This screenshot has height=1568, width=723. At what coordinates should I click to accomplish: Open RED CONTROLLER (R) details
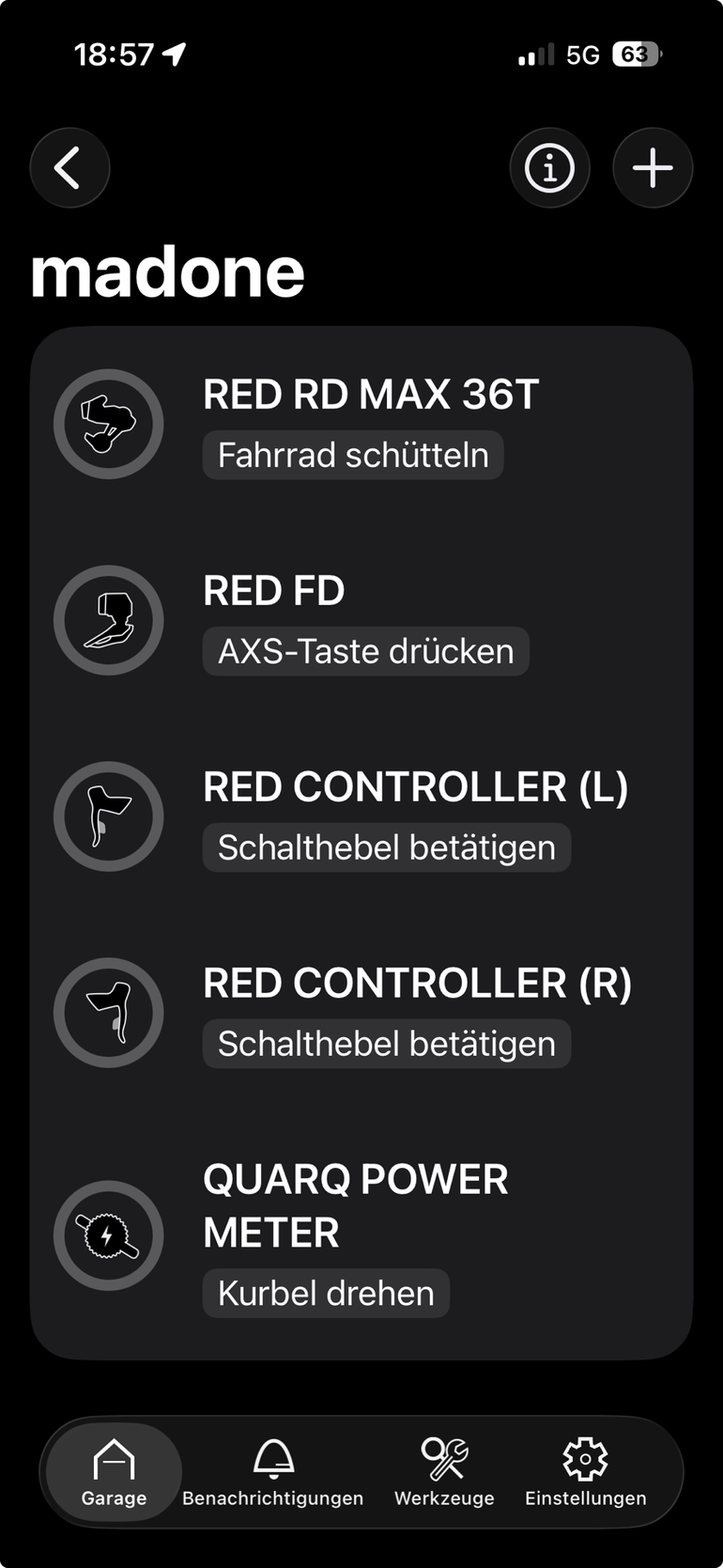point(361,1013)
